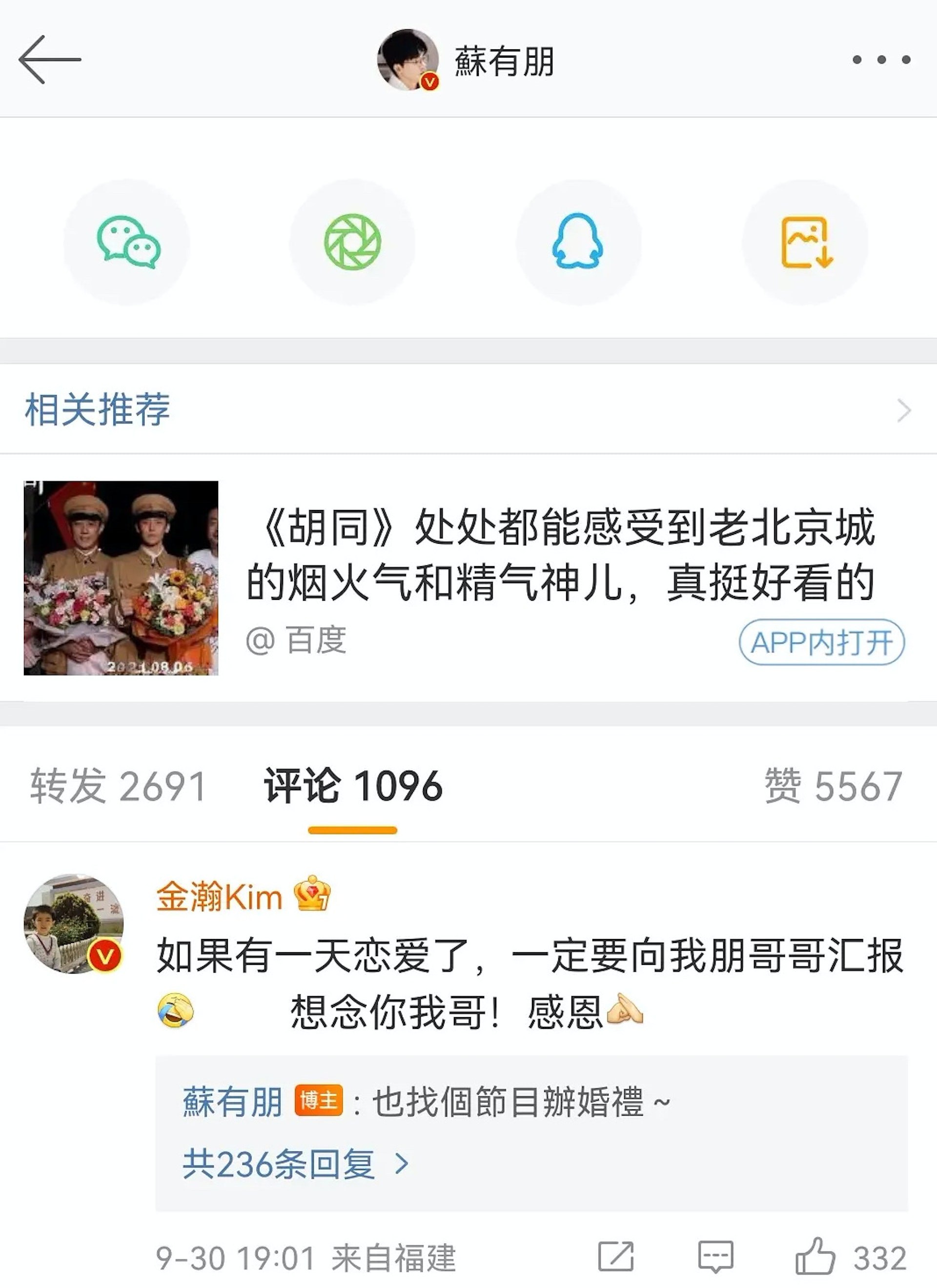
Task: Share the post to QQ
Action: click(577, 243)
